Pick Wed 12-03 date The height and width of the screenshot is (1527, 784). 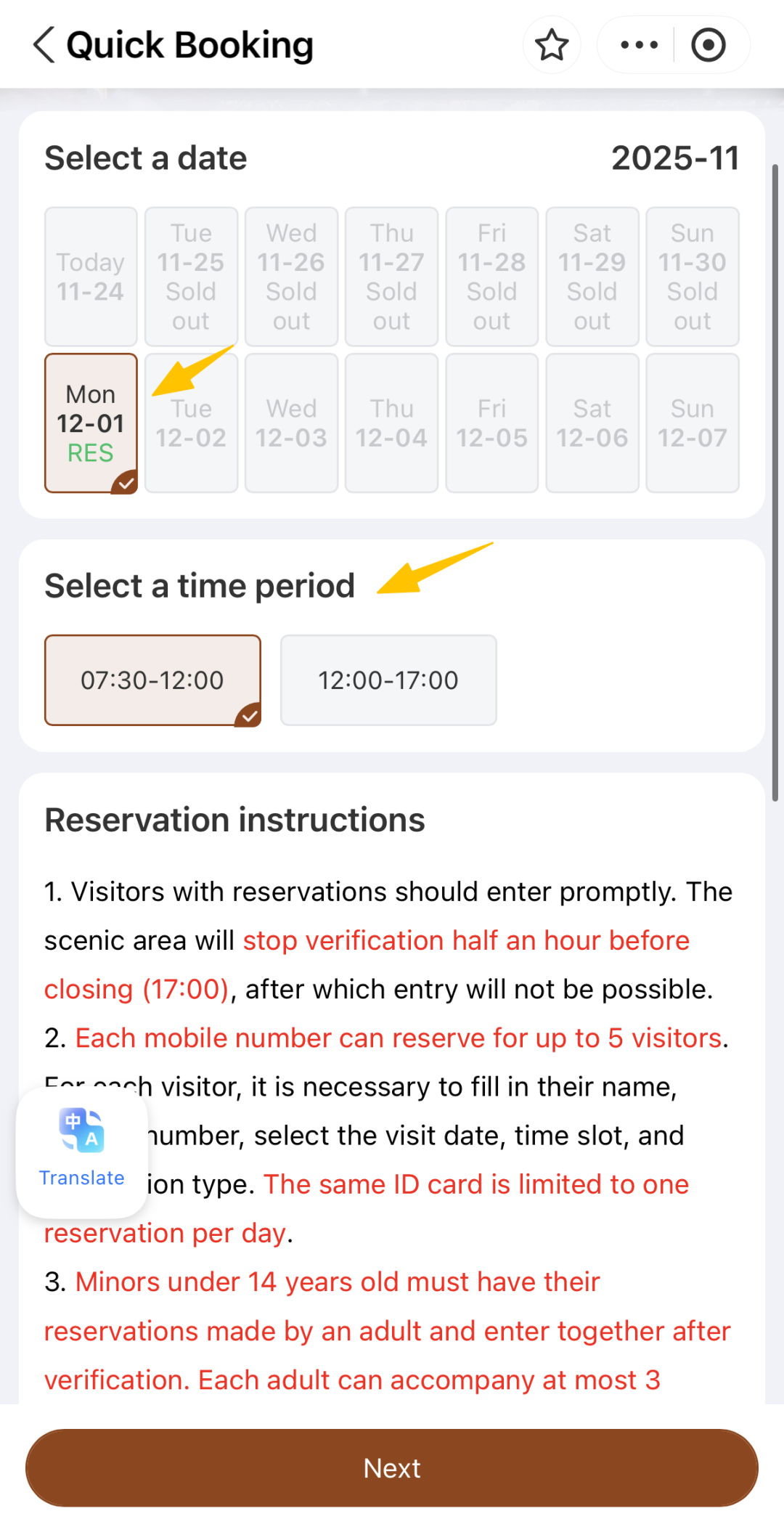[291, 423]
